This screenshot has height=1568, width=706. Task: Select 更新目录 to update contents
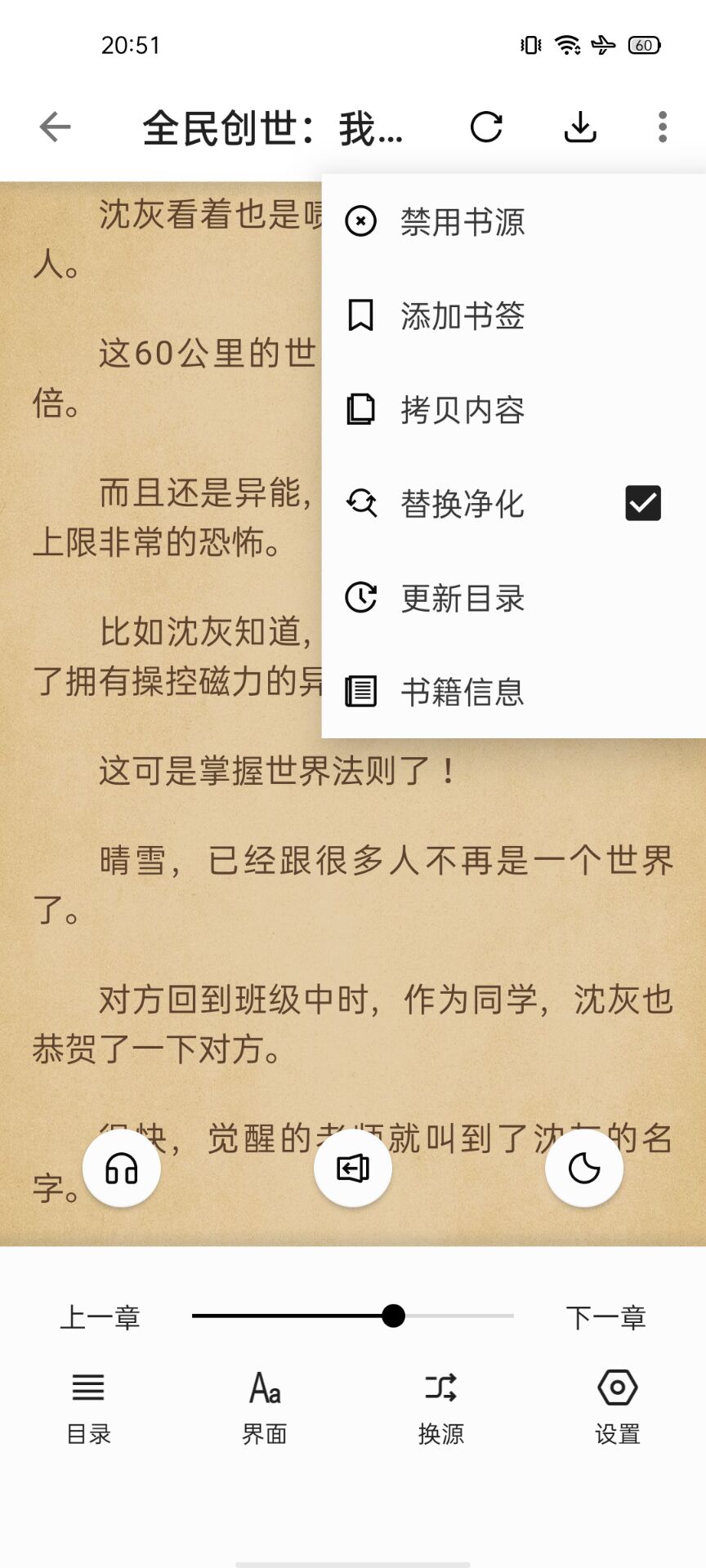pyautogui.click(x=462, y=599)
